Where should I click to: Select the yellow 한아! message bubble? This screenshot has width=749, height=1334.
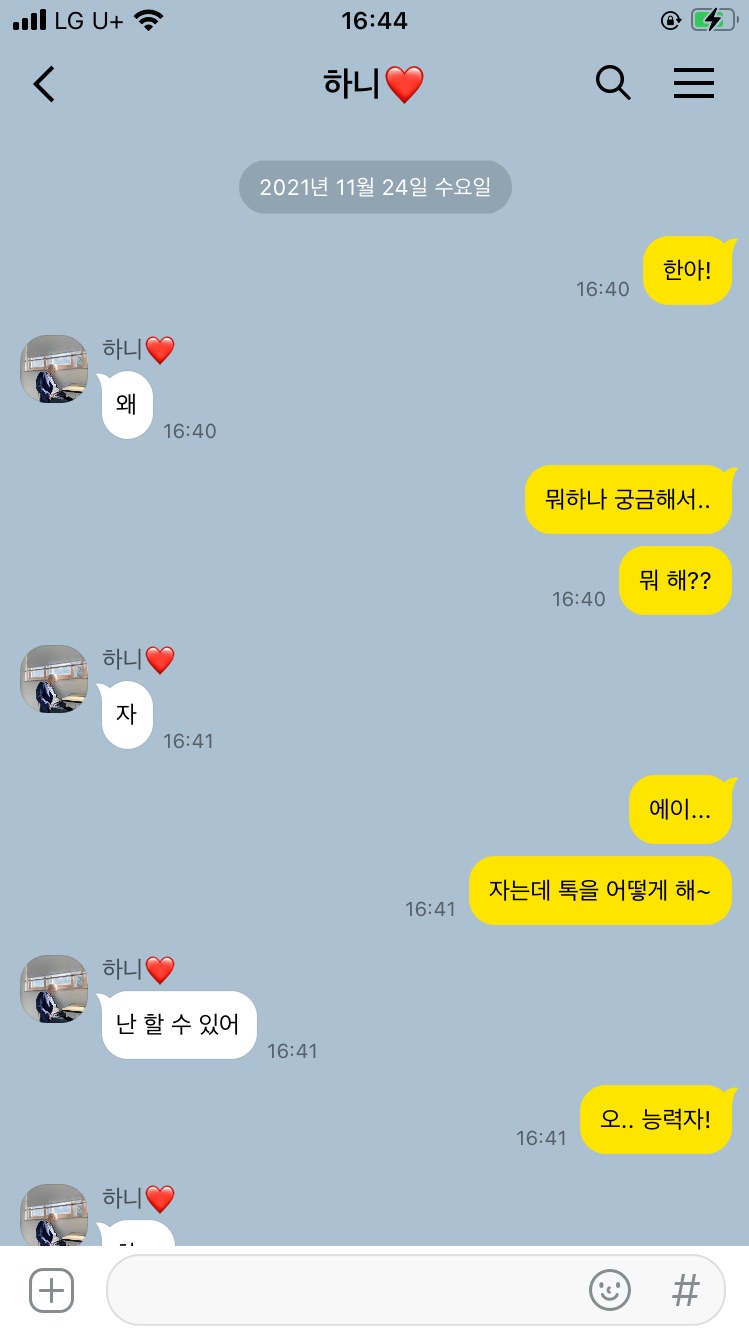coord(688,270)
